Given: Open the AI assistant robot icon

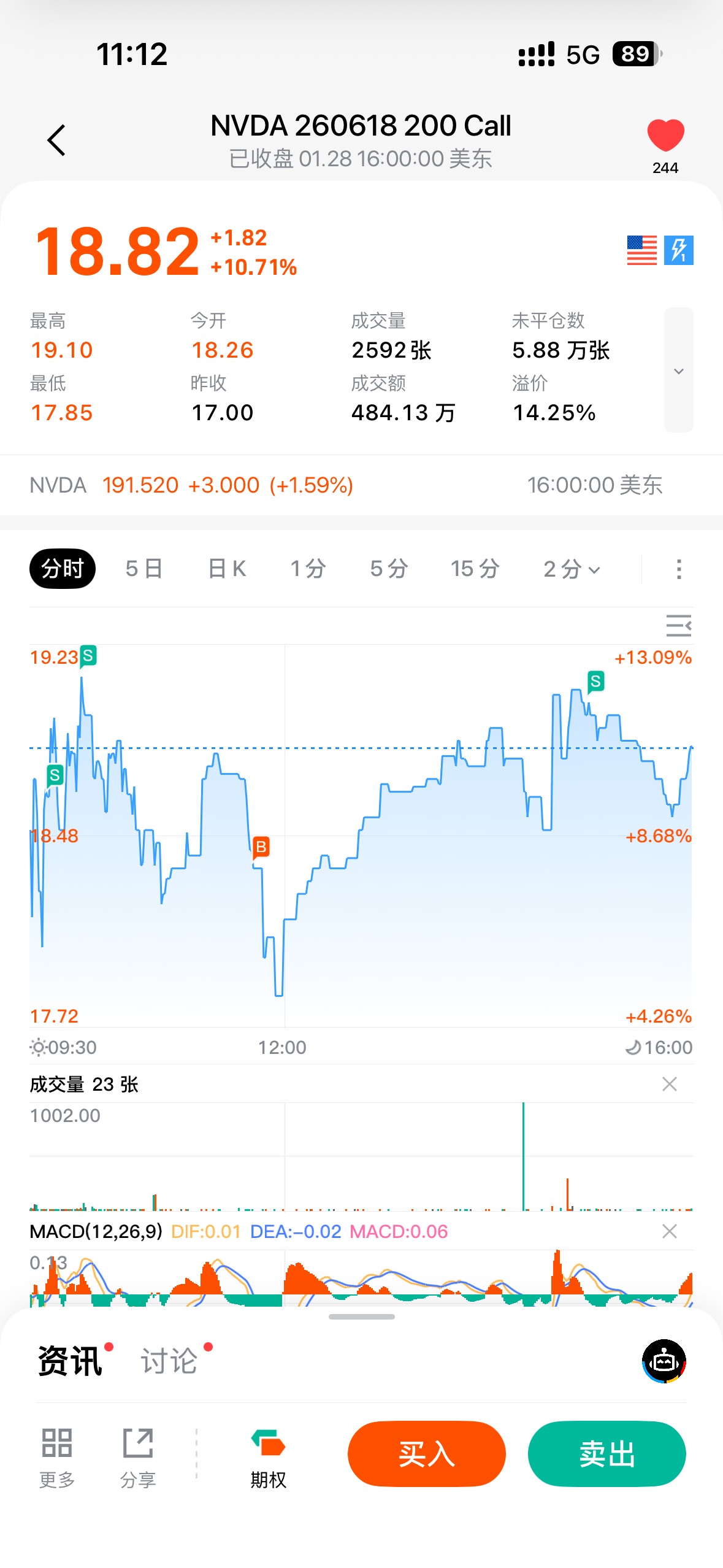Looking at the screenshot, I should click(664, 1361).
